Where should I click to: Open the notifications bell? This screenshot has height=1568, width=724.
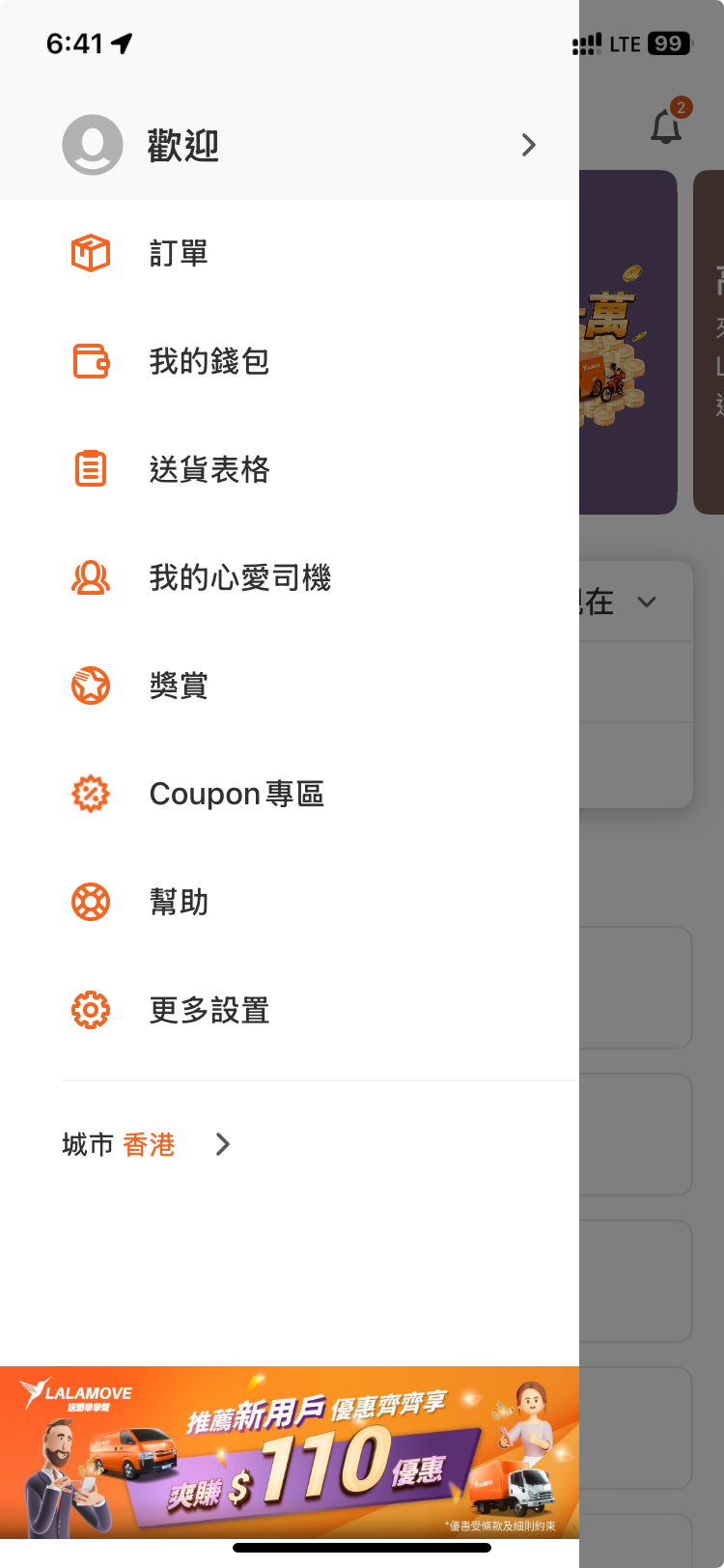tap(666, 126)
